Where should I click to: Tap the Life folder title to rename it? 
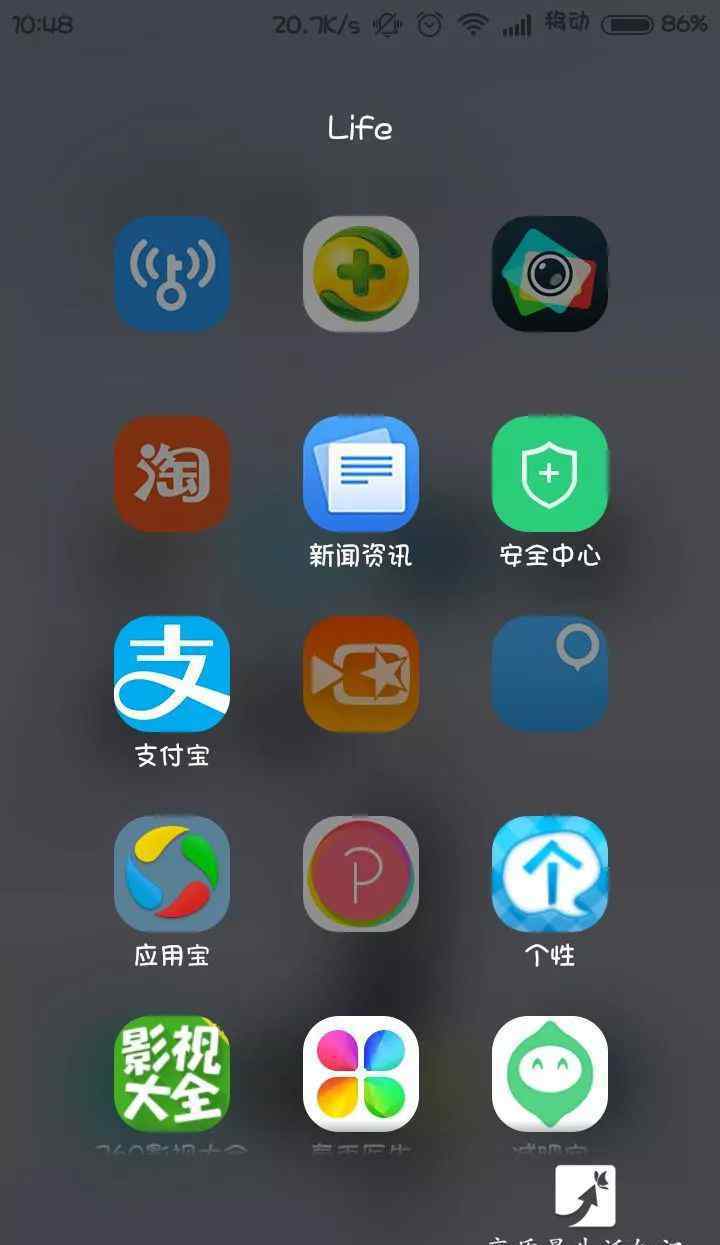tap(360, 128)
